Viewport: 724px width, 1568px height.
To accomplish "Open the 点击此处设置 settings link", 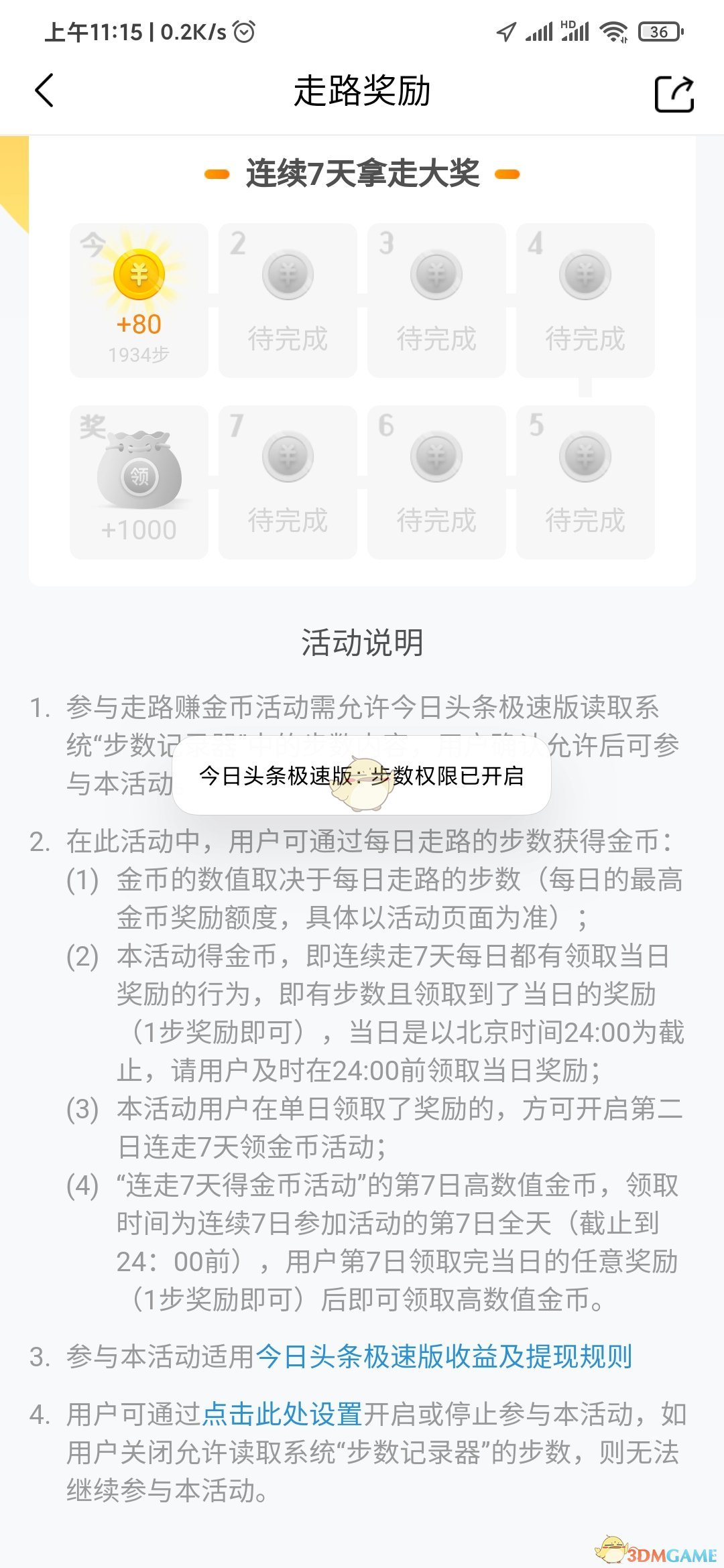I will pos(282,1415).
